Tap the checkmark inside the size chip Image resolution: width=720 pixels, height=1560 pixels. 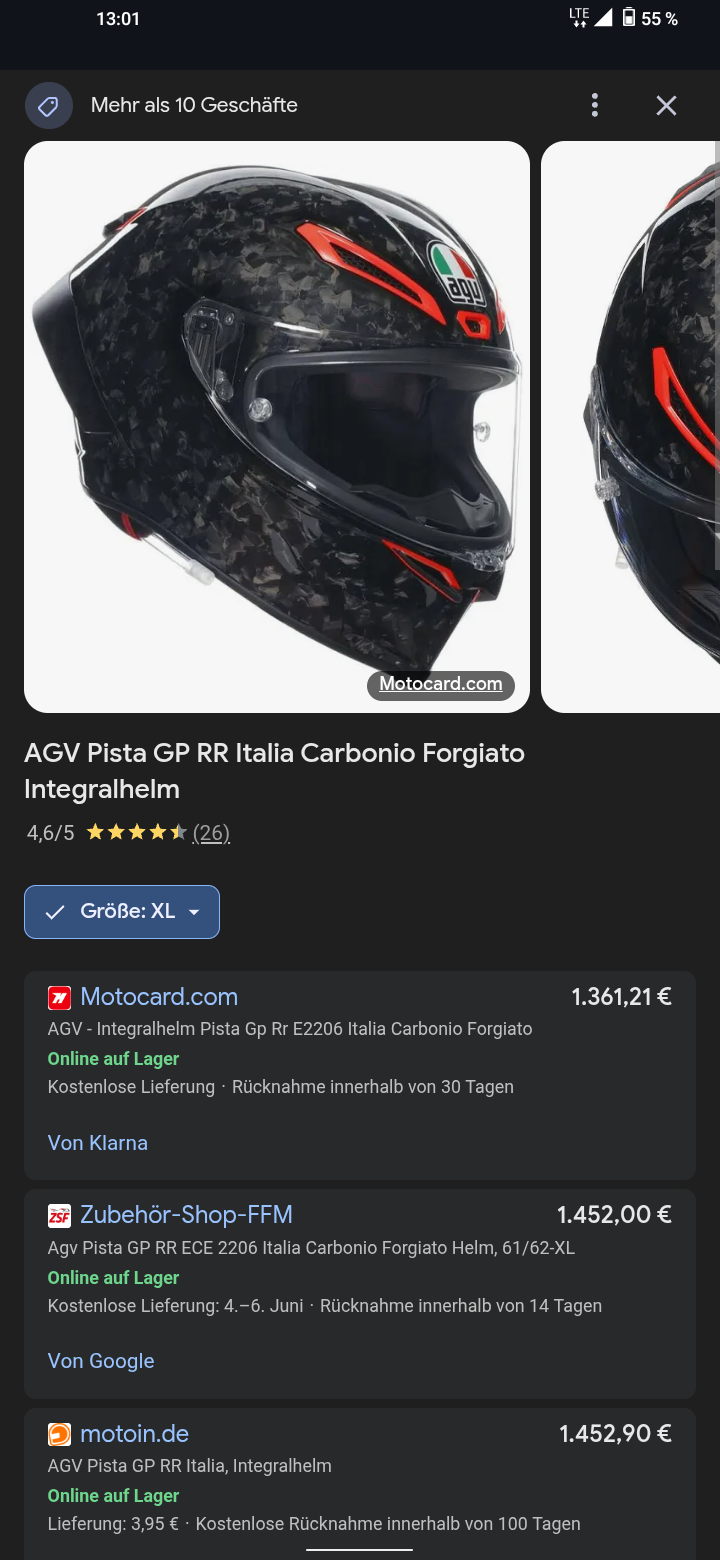coord(55,911)
